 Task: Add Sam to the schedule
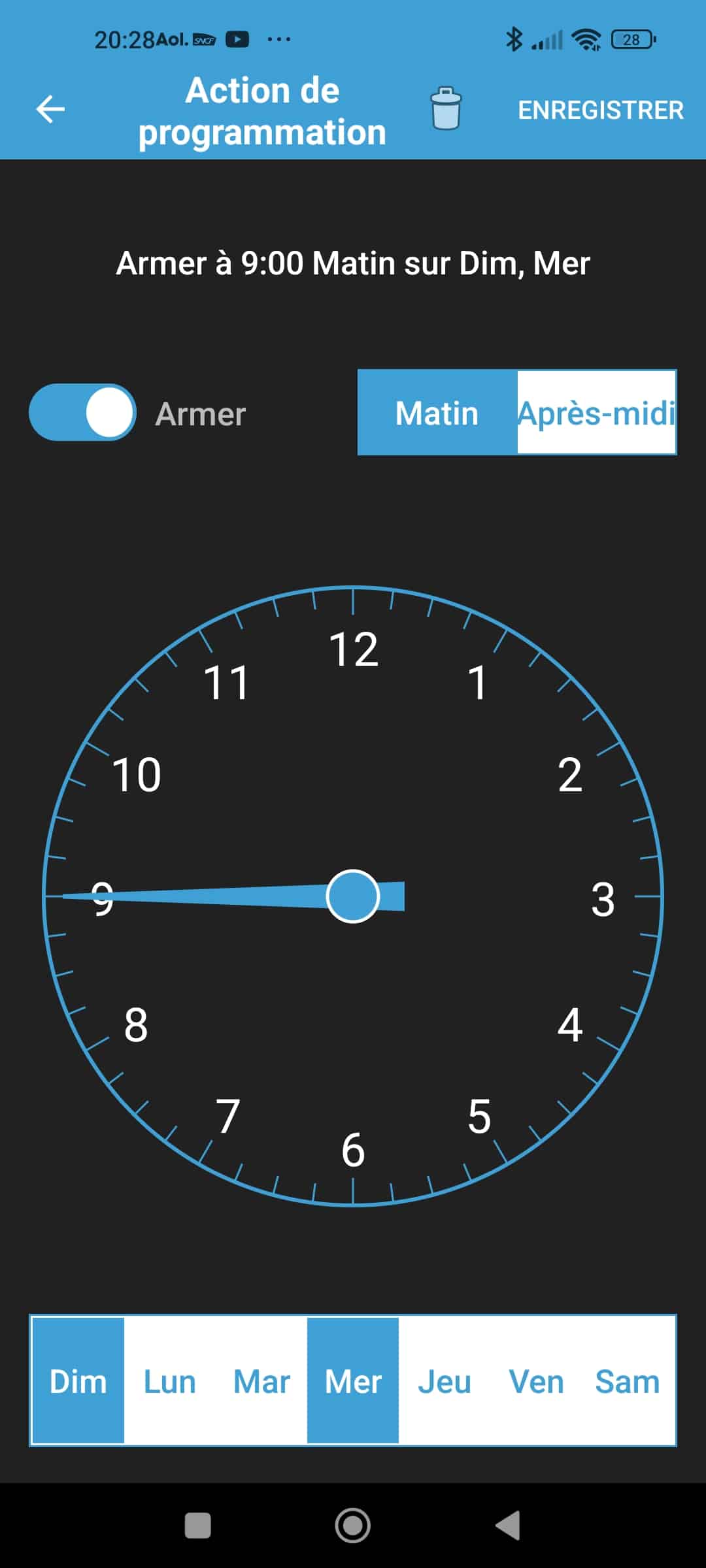click(628, 1380)
